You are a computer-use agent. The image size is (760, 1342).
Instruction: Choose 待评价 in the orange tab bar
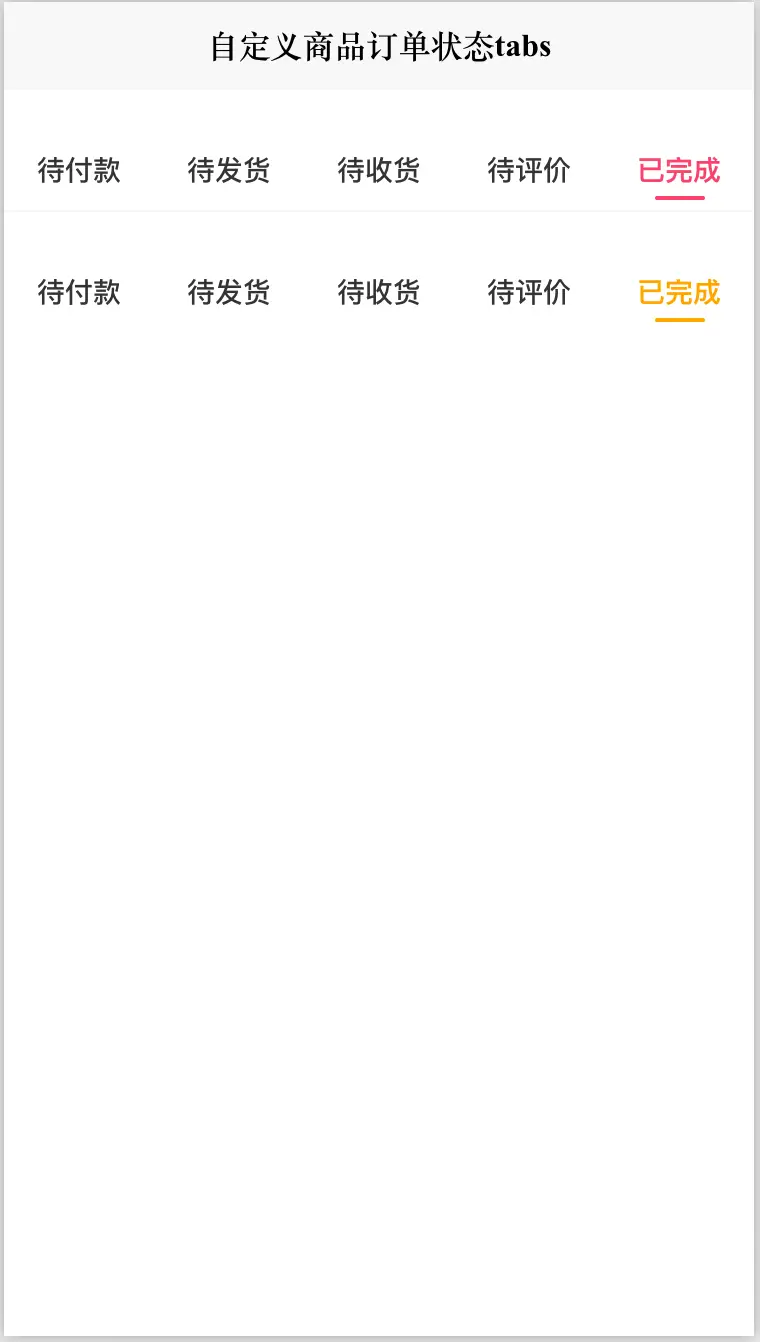point(529,293)
